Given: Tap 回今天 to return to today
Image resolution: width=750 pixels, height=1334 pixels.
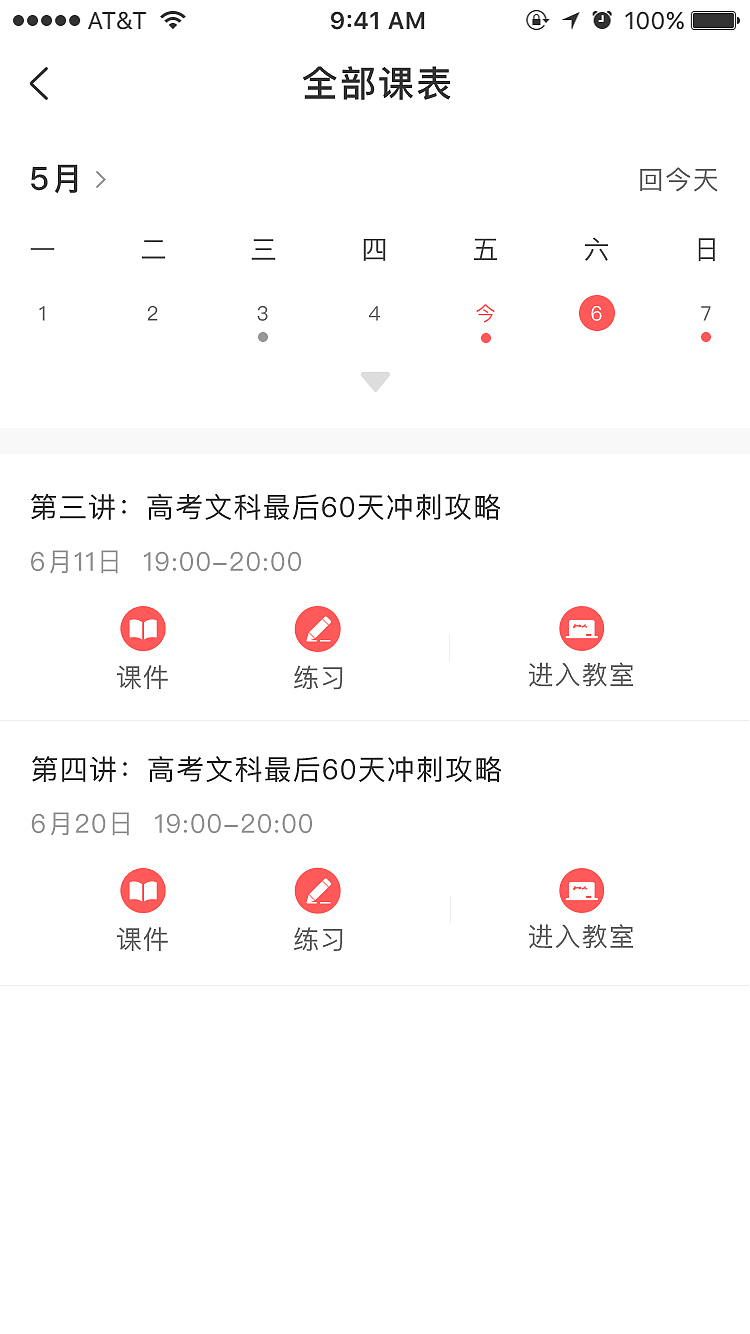Looking at the screenshot, I should [x=678, y=180].
